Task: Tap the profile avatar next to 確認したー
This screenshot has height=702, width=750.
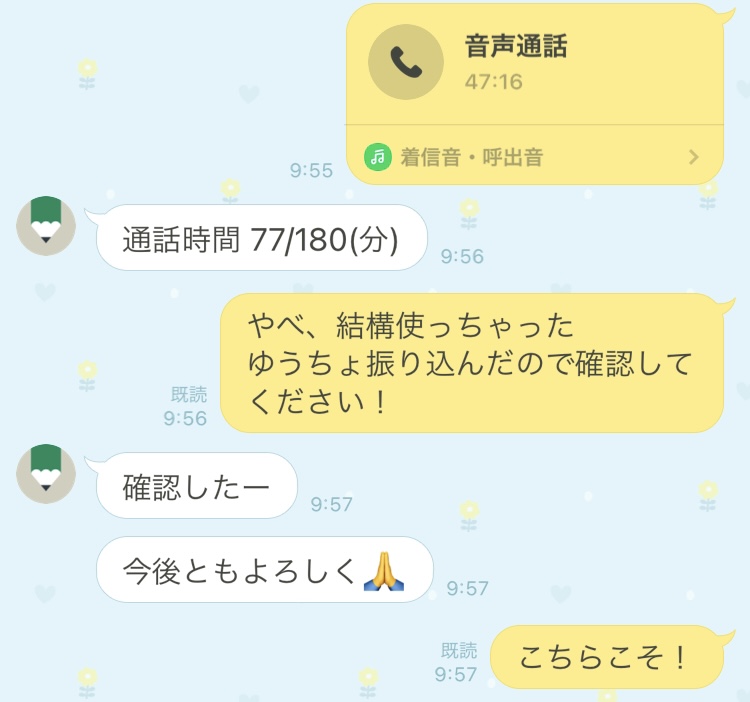Action: 46,474
